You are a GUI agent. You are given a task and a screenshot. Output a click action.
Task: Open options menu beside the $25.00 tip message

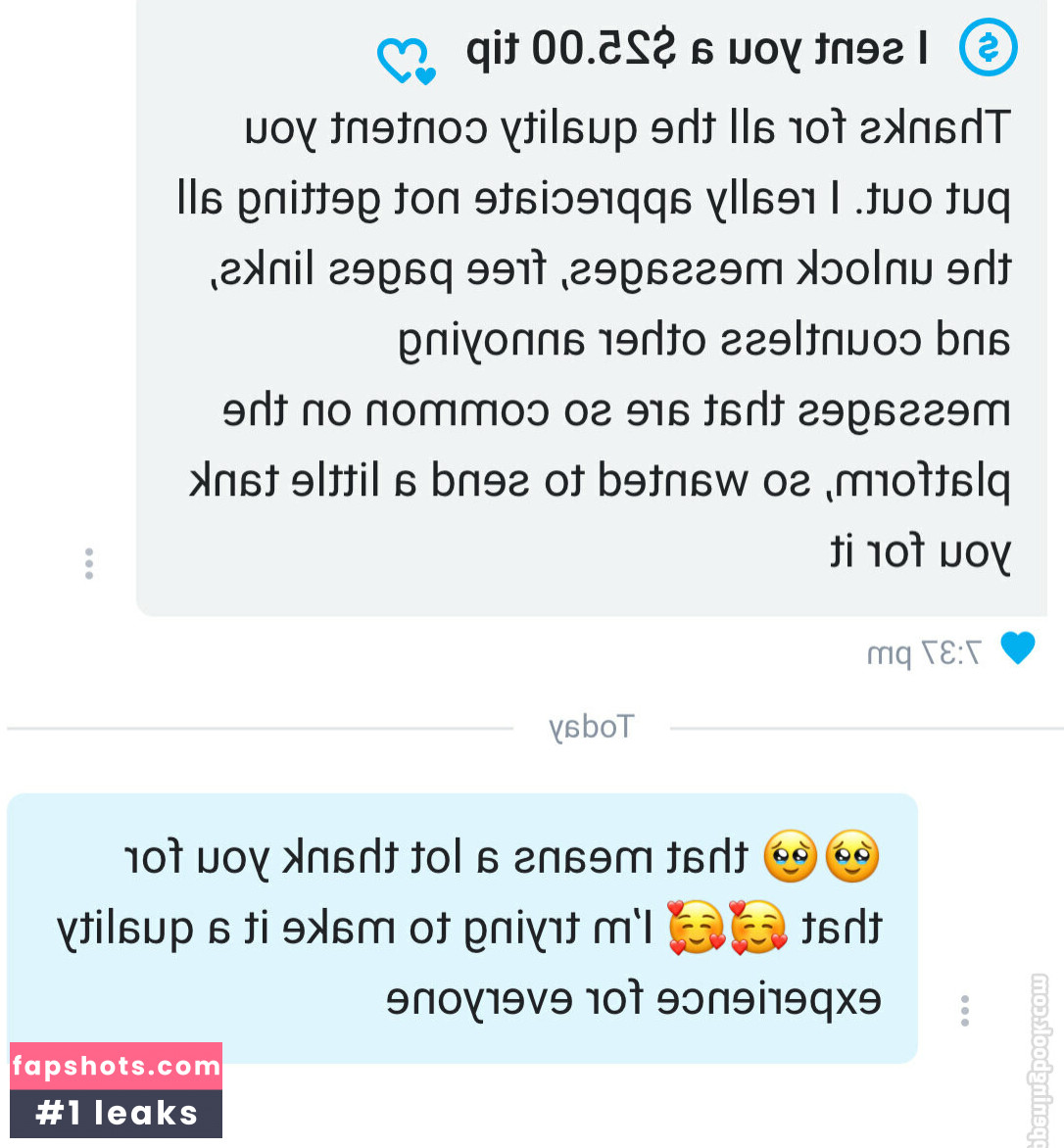(x=89, y=563)
